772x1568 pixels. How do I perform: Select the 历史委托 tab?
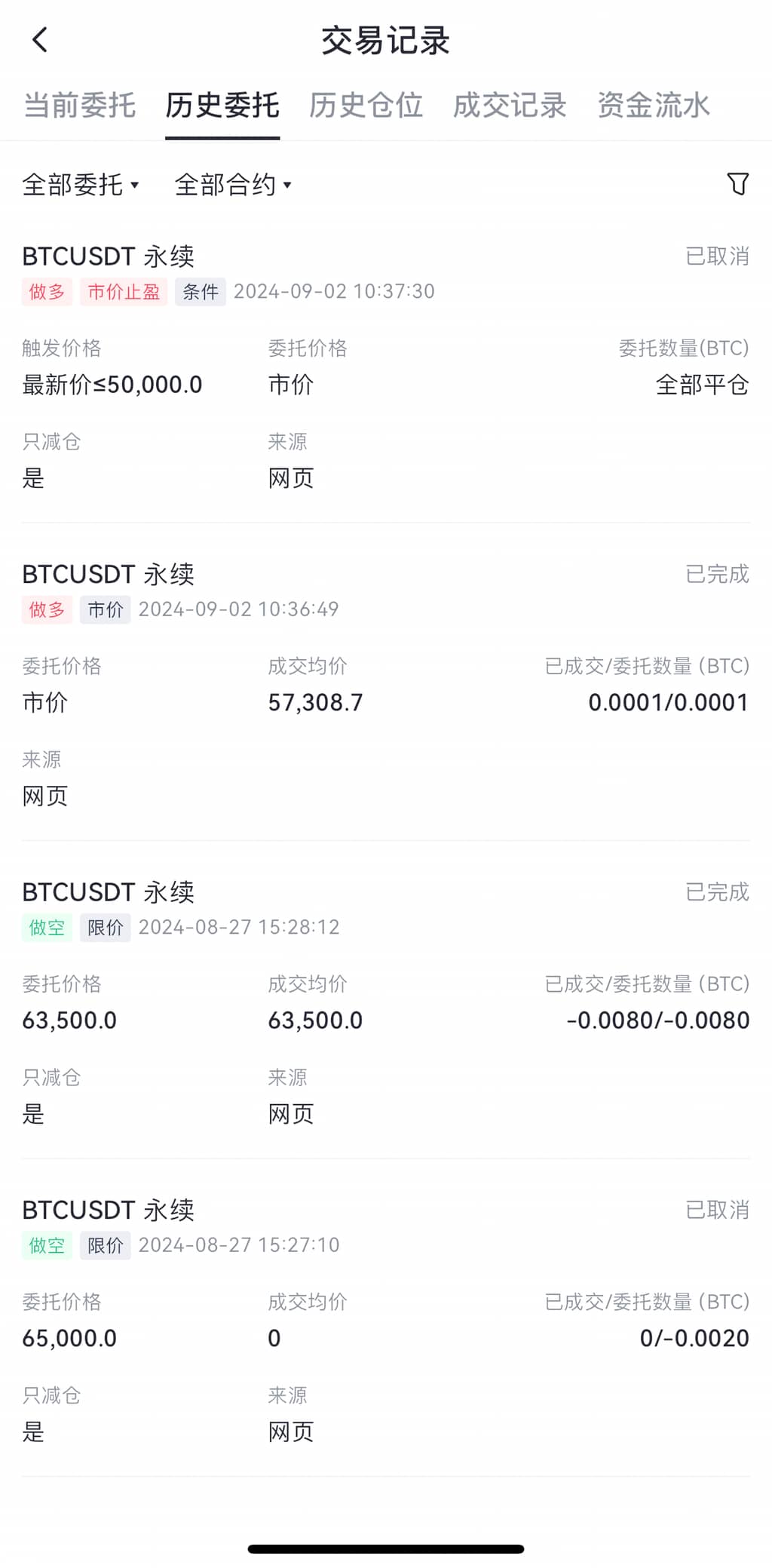222,106
